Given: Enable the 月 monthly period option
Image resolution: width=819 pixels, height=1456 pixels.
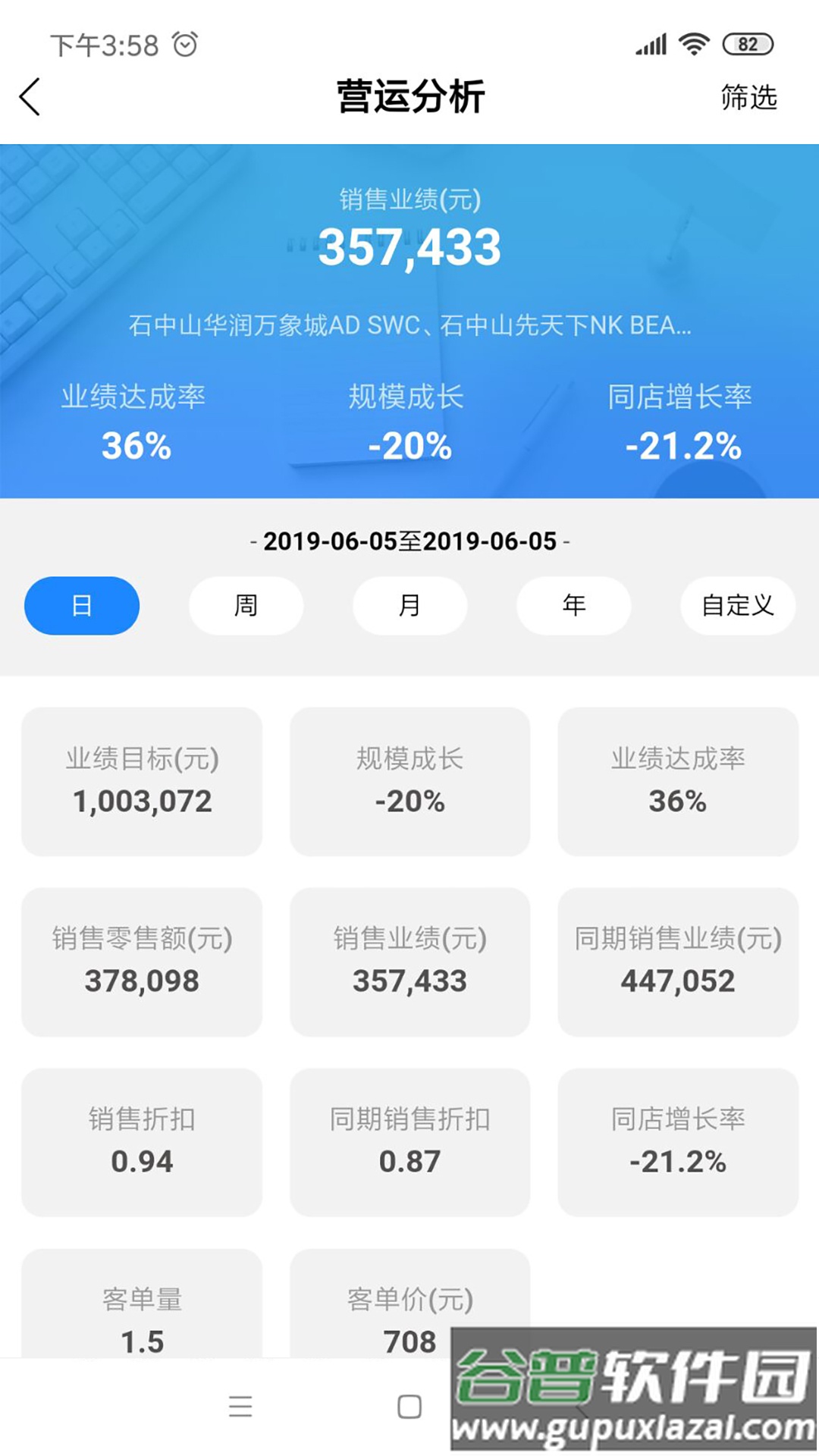Looking at the screenshot, I should 409,605.
